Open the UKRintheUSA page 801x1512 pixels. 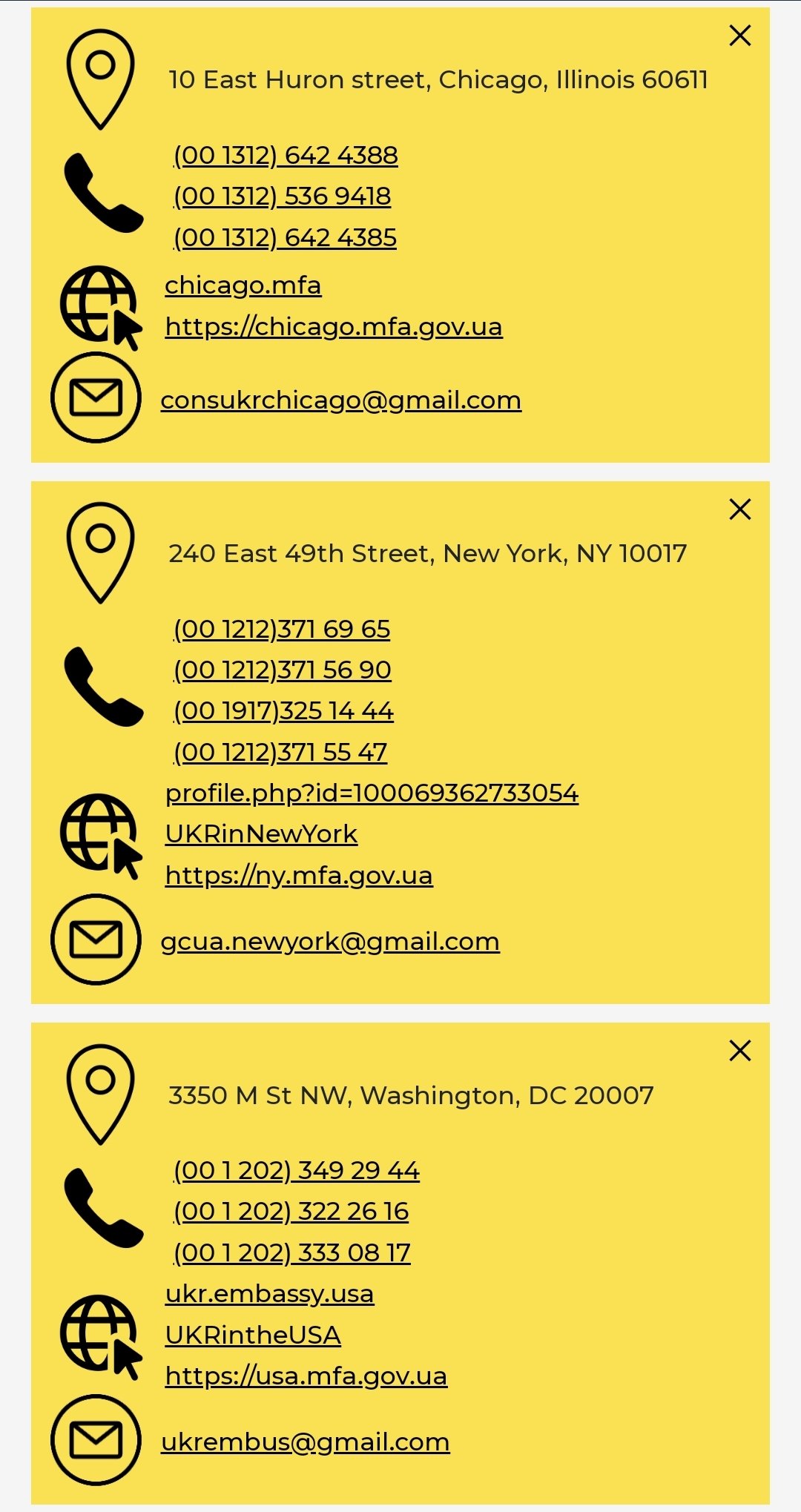[253, 1336]
